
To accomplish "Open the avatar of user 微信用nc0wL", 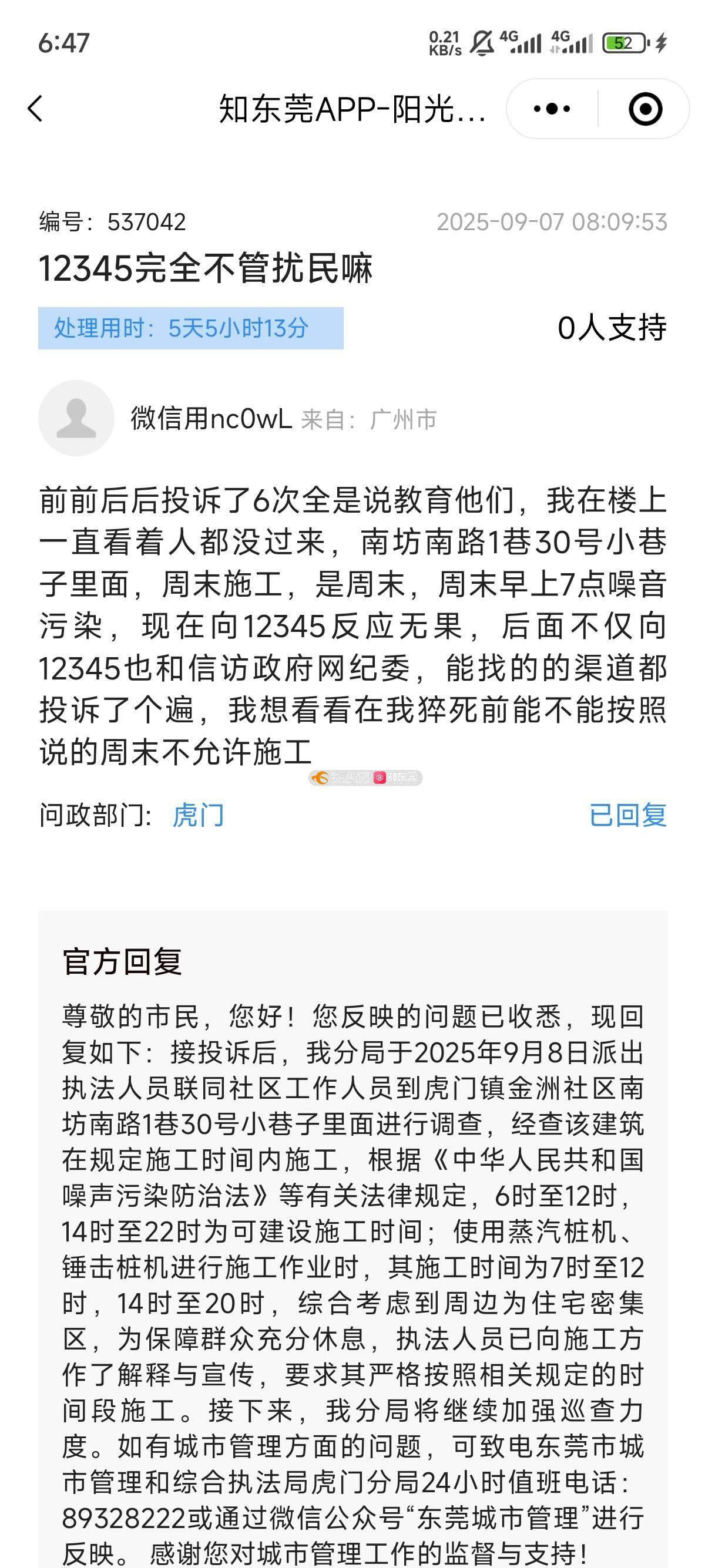I will click(76, 418).
